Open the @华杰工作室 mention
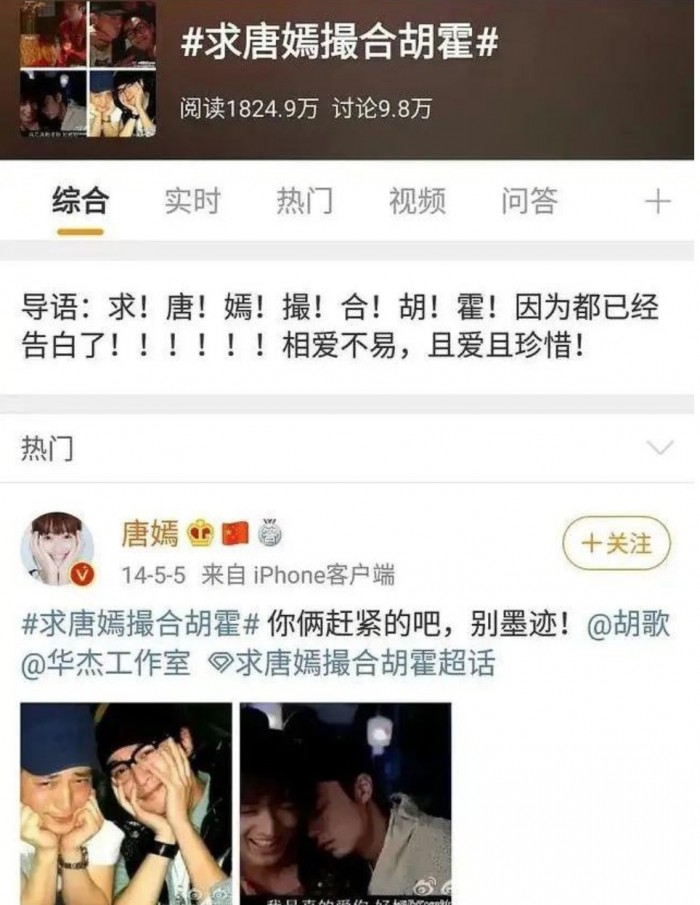The image size is (700, 905). tap(105, 663)
